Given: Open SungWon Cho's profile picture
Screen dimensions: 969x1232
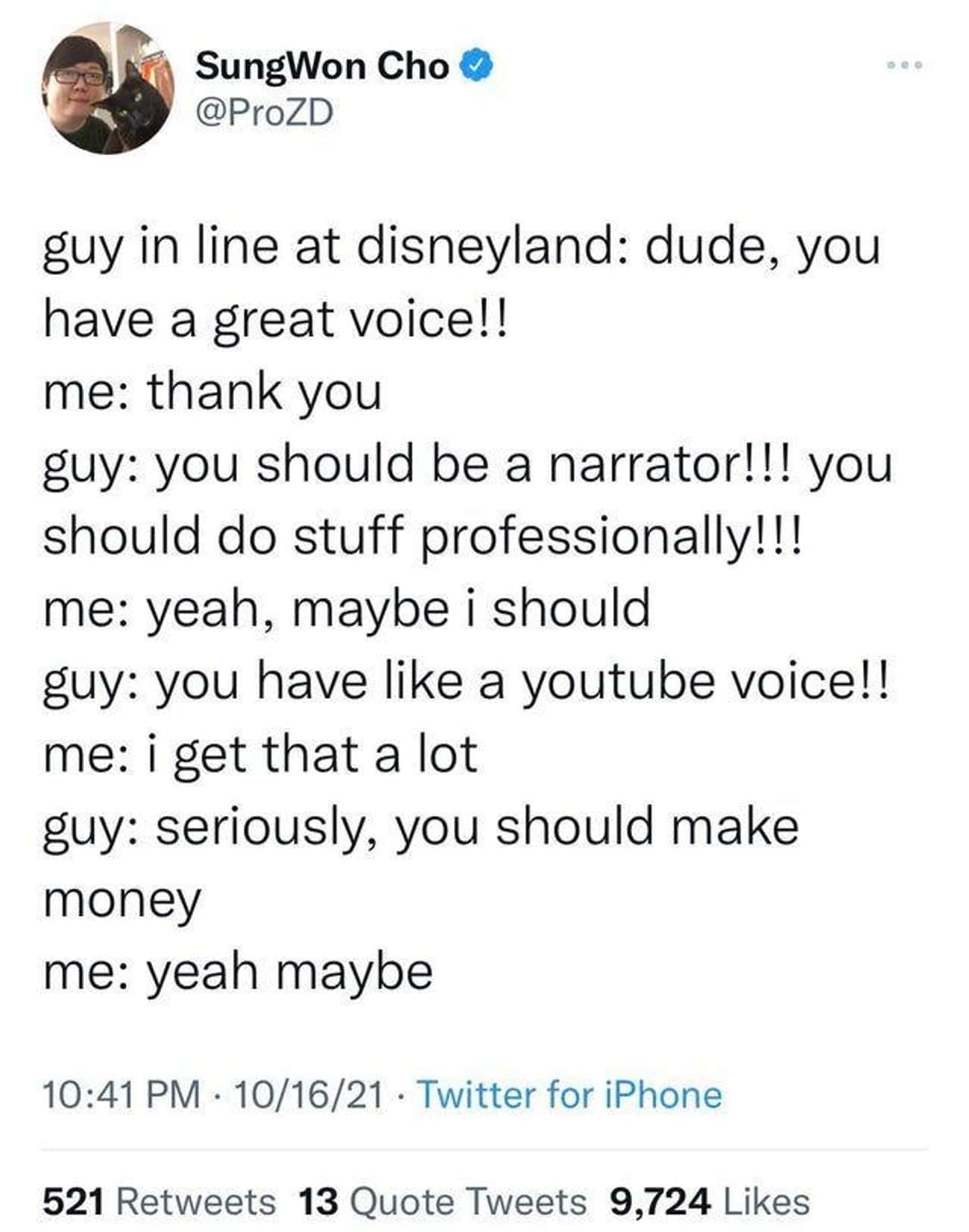Looking at the screenshot, I should pos(108,88).
